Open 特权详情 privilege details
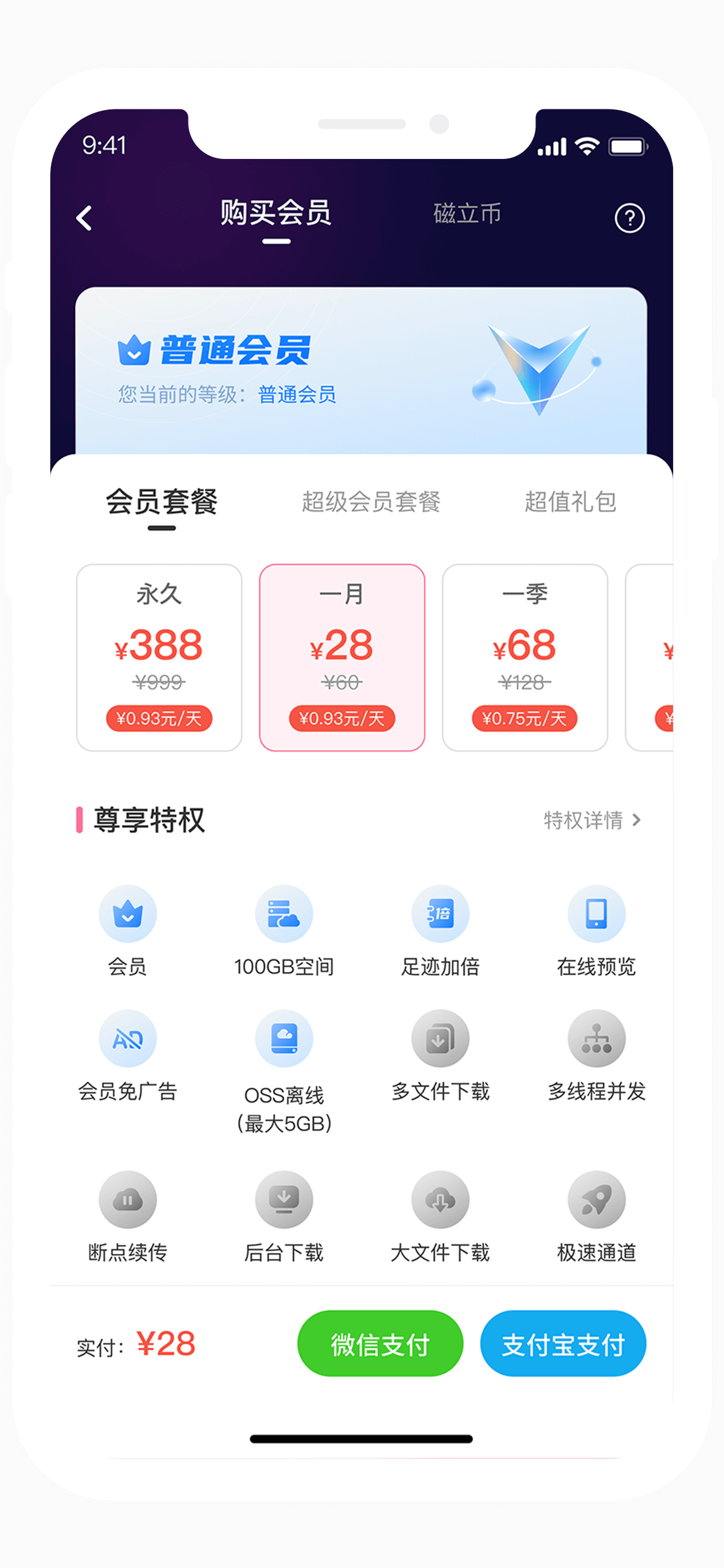Screen dimensions: 724x1568 click(591, 820)
